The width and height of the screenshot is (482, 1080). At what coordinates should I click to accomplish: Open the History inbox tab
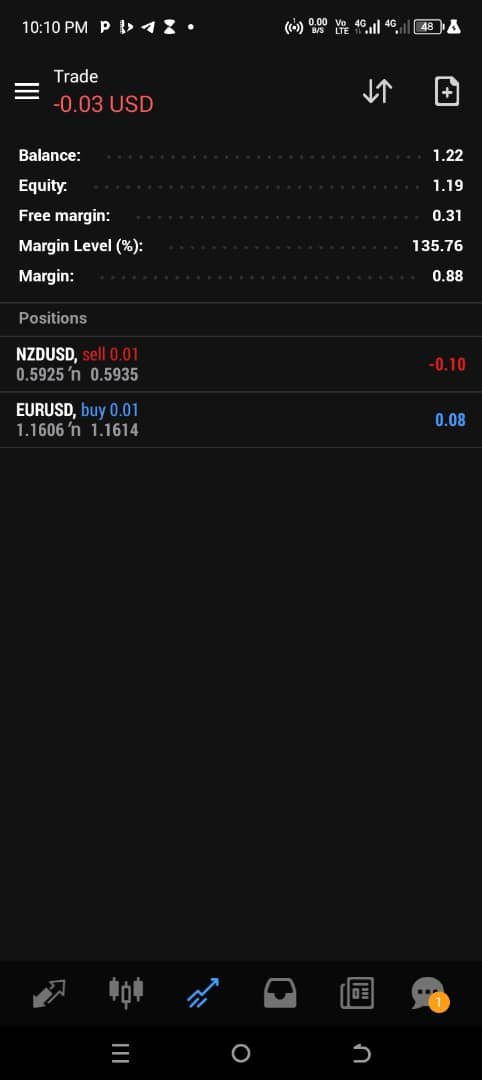tap(280, 993)
